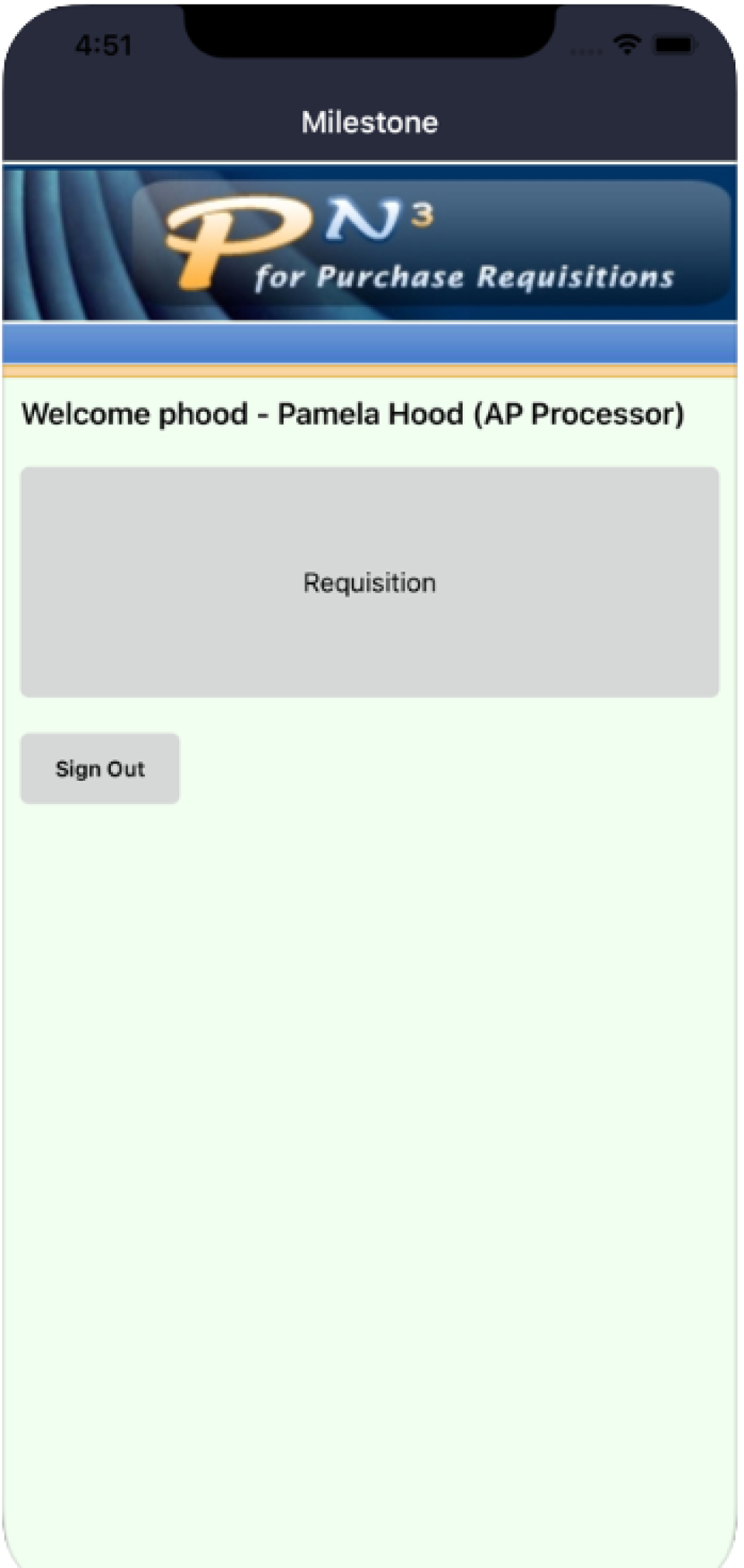Open the Requisition section
The height and width of the screenshot is (1568, 744).
[x=369, y=582]
